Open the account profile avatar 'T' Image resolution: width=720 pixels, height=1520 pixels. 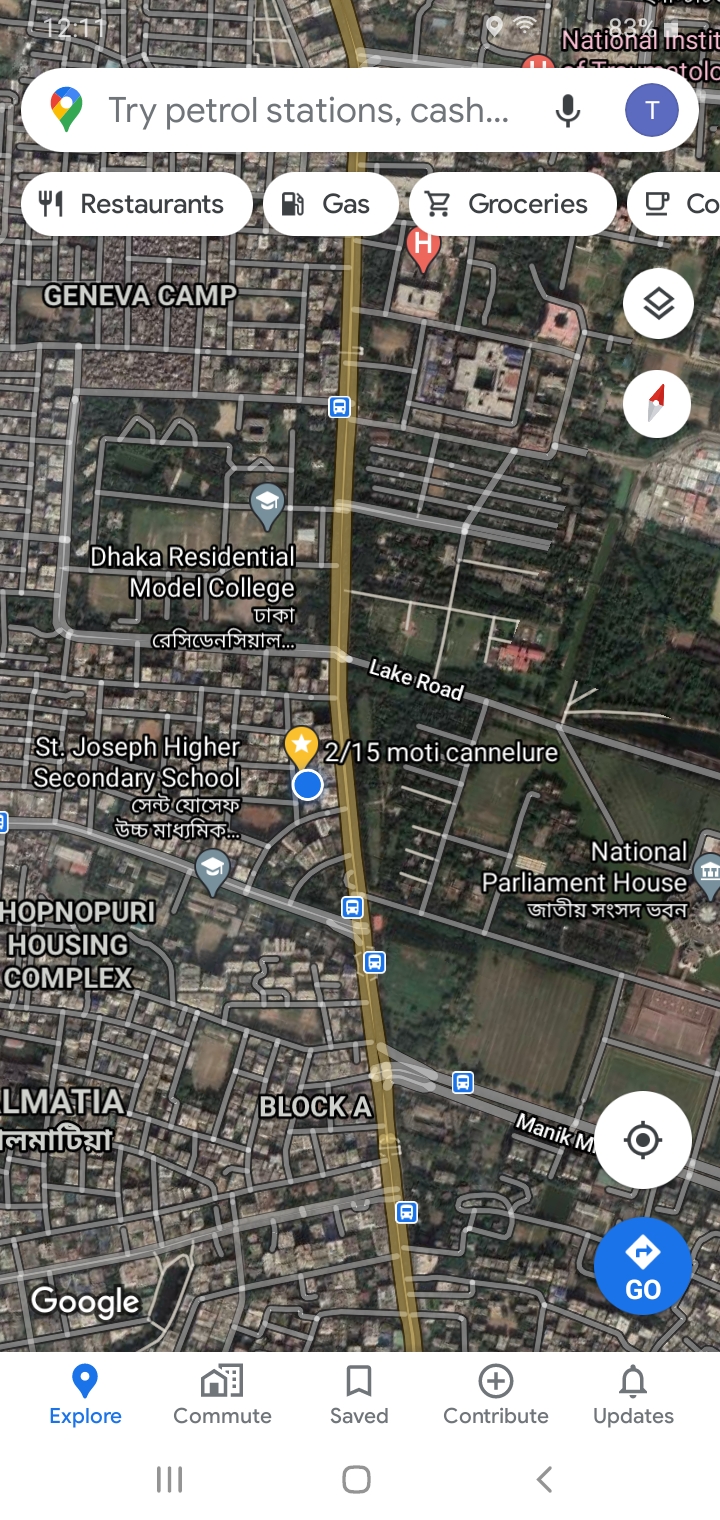[652, 110]
